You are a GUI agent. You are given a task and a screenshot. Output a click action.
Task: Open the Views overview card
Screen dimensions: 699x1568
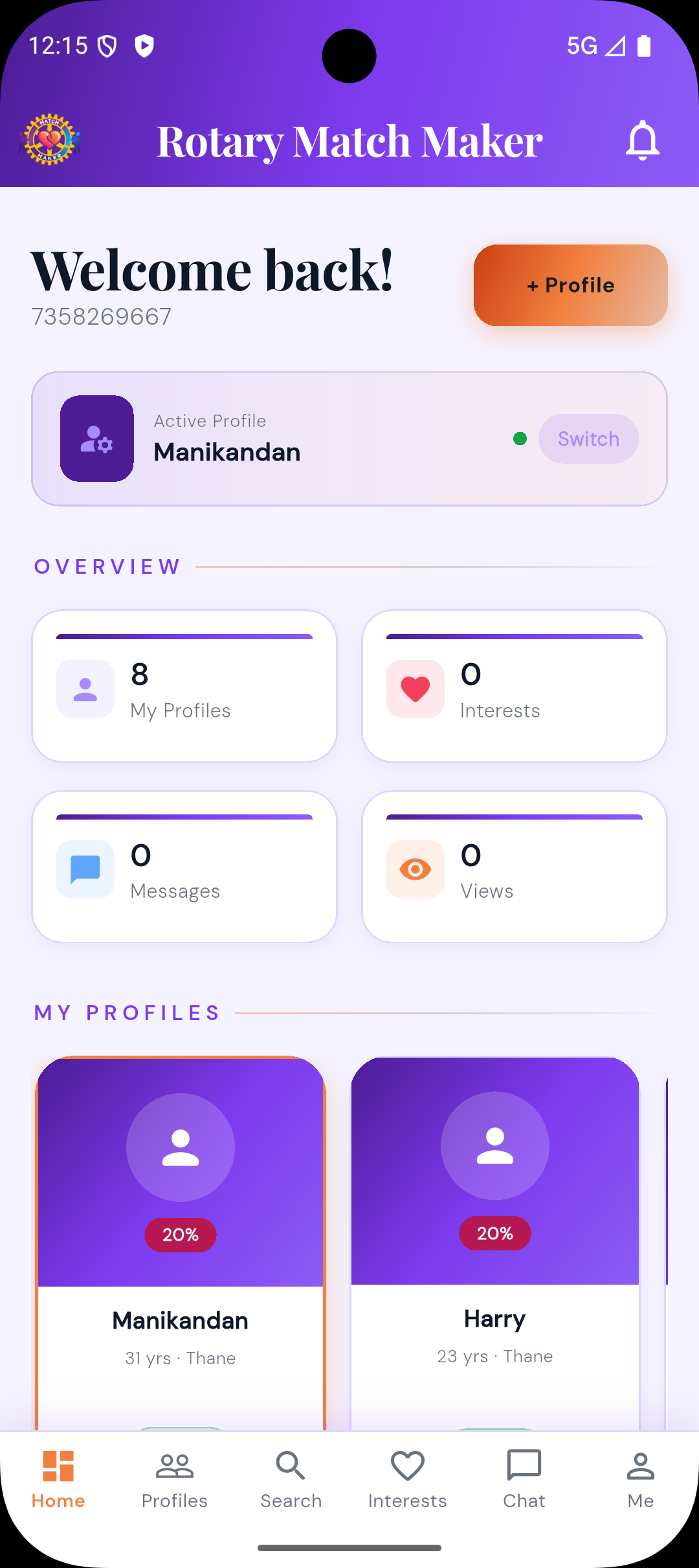515,867
